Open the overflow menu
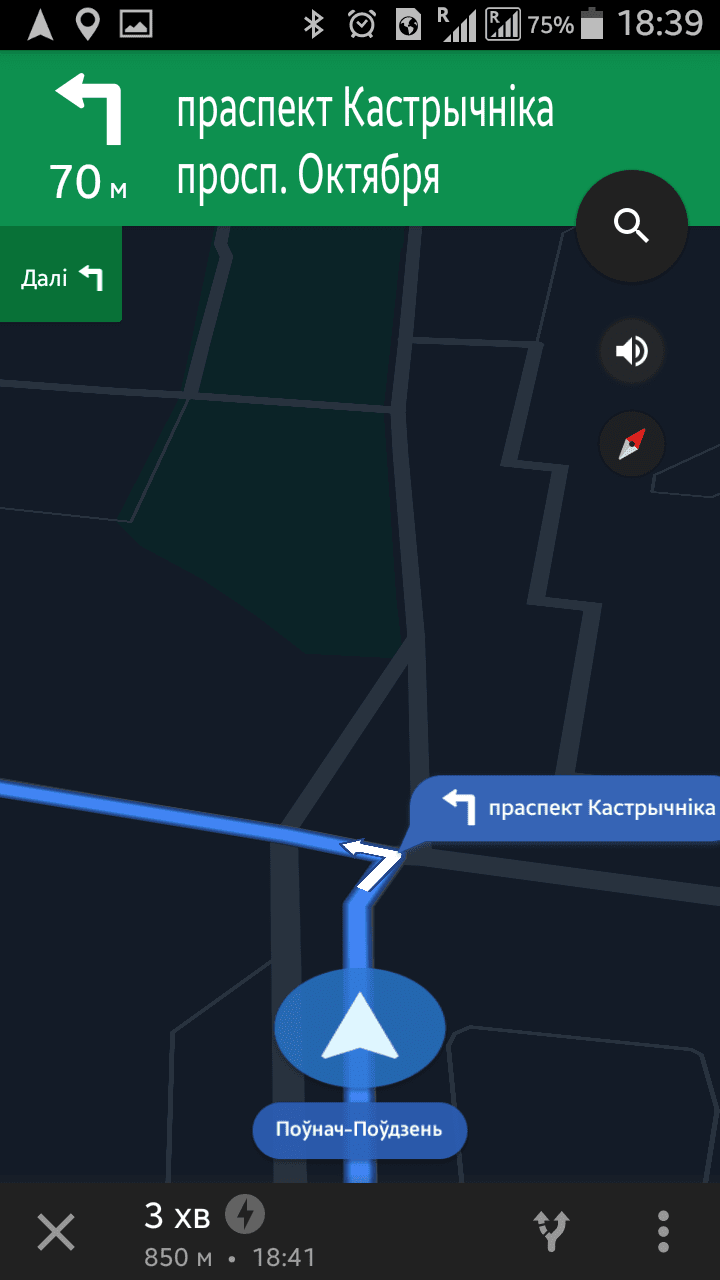This screenshot has width=720, height=1280. [663, 1232]
